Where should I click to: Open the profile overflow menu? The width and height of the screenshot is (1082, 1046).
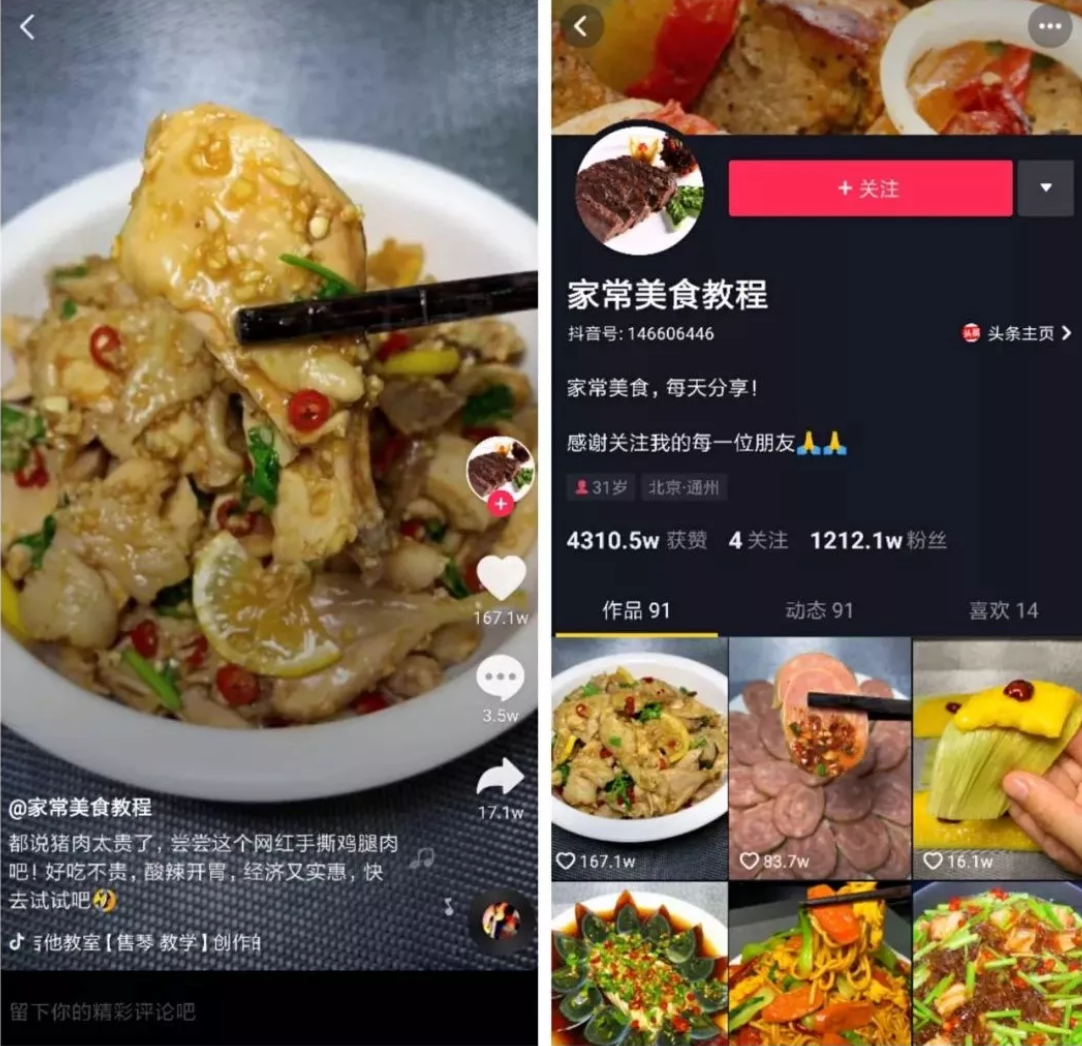point(1050,27)
